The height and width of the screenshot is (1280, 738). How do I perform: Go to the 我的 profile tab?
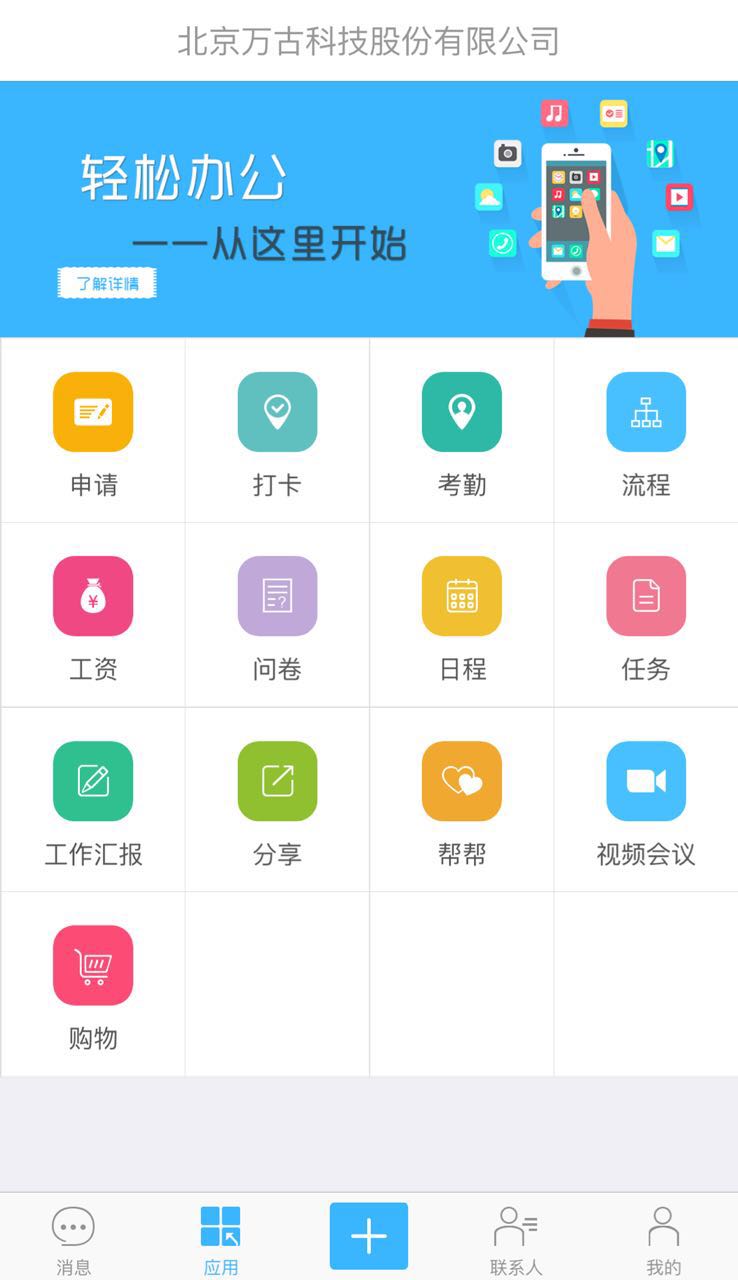pyautogui.click(x=663, y=1240)
